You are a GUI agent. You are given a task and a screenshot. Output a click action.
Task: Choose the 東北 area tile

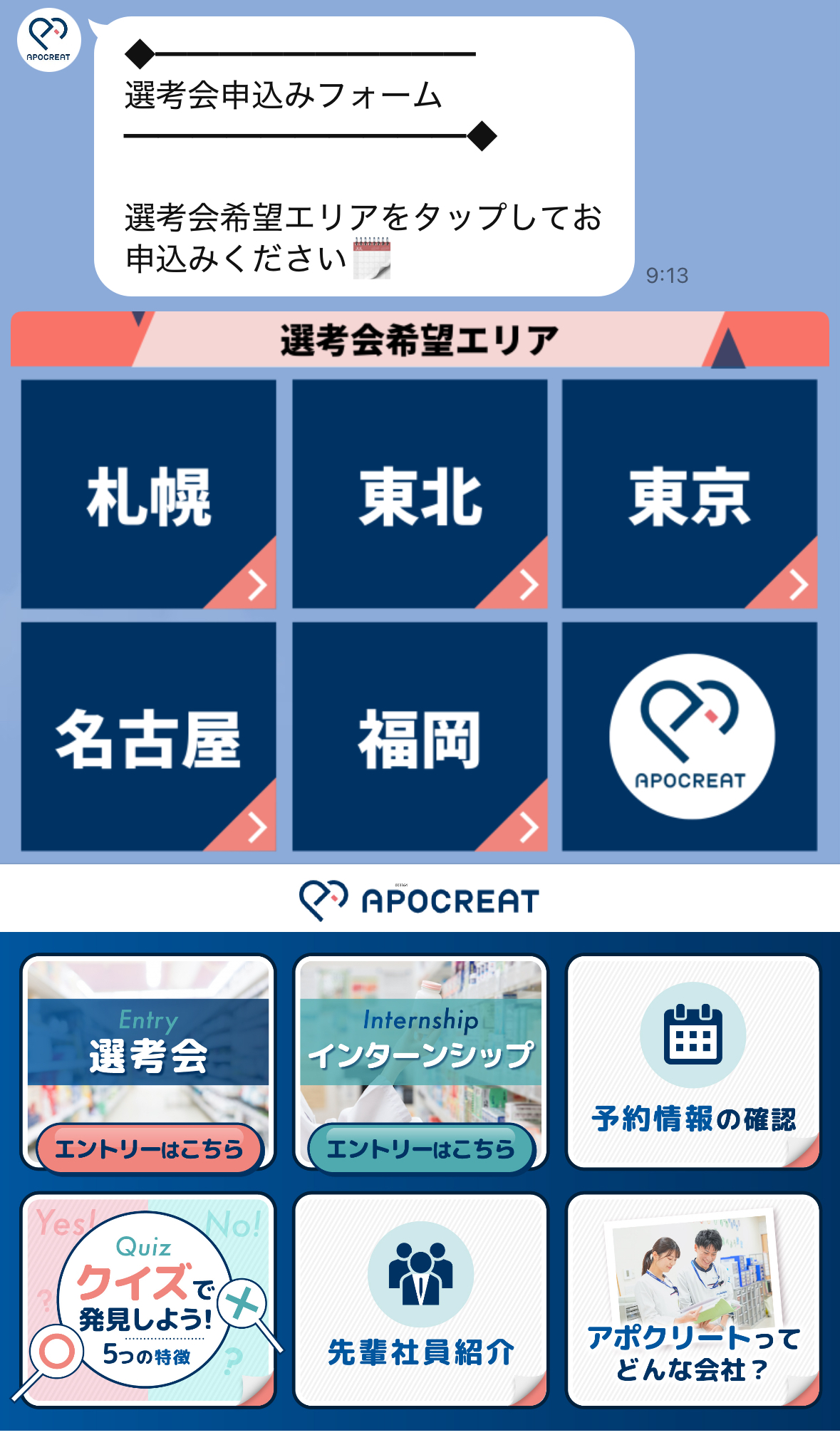[420, 494]
